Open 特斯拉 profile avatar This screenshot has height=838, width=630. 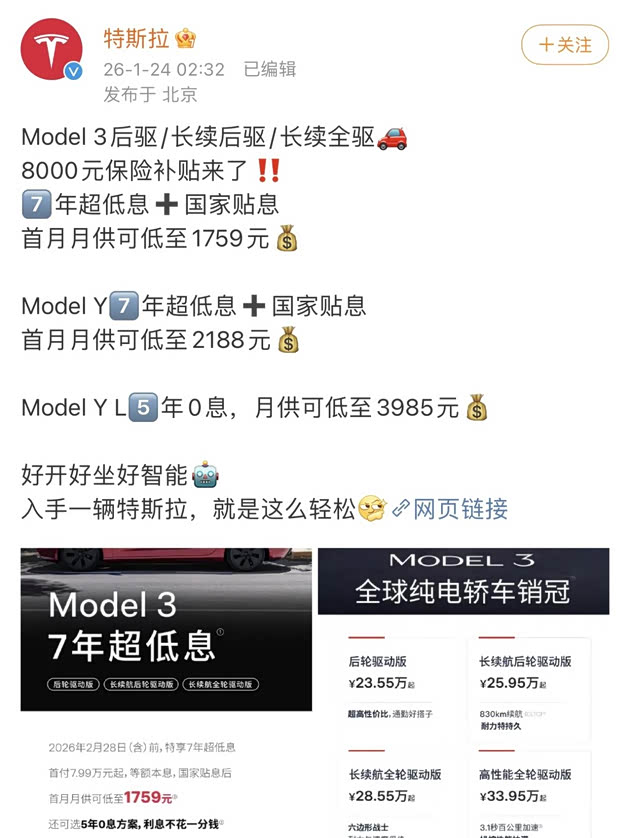tap(52, 53)
